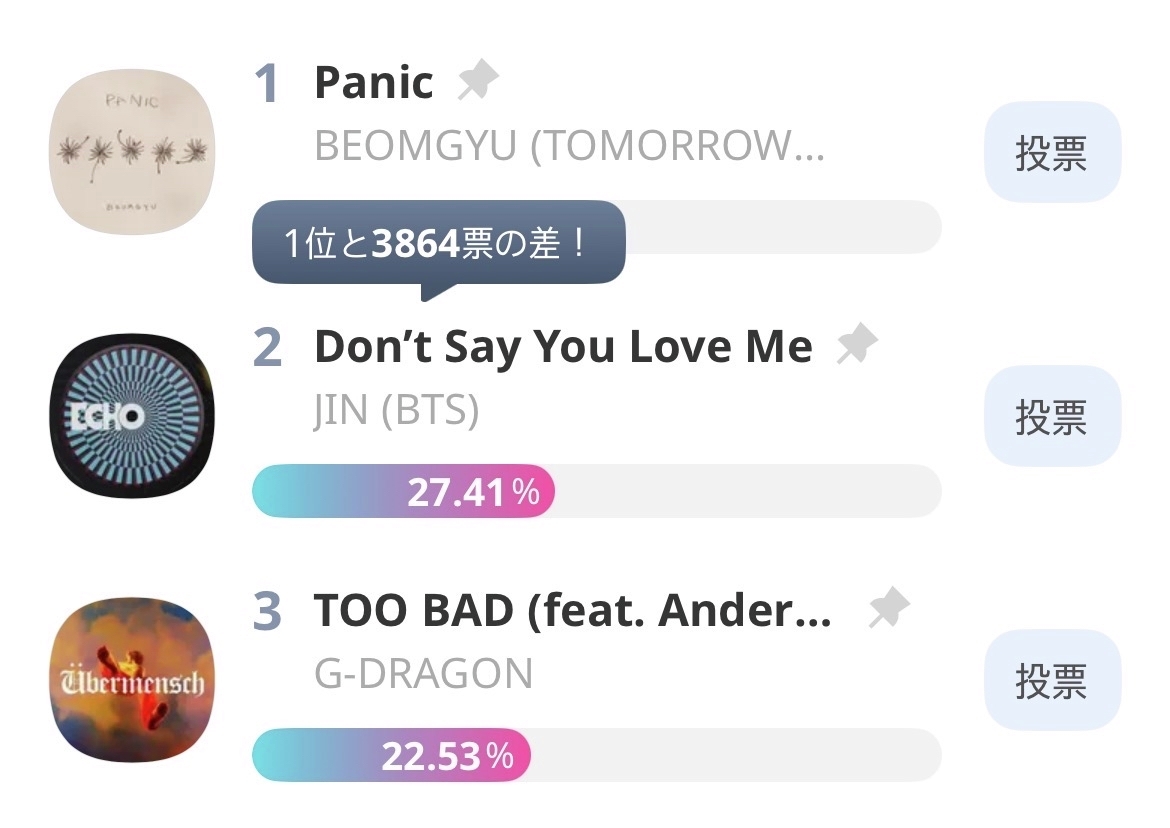Viewport: 1170px width, 828px height.
Task: Vote for Panic by BEOMGYU
Action: click(1052, 153)
